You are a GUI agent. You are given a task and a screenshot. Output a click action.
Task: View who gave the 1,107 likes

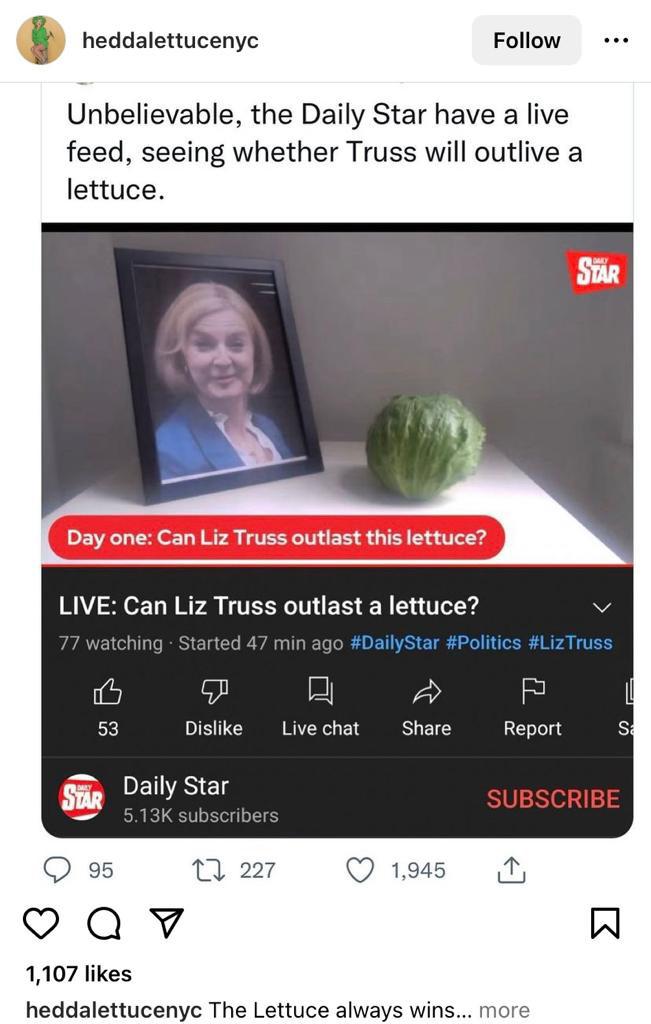point(78,973)
